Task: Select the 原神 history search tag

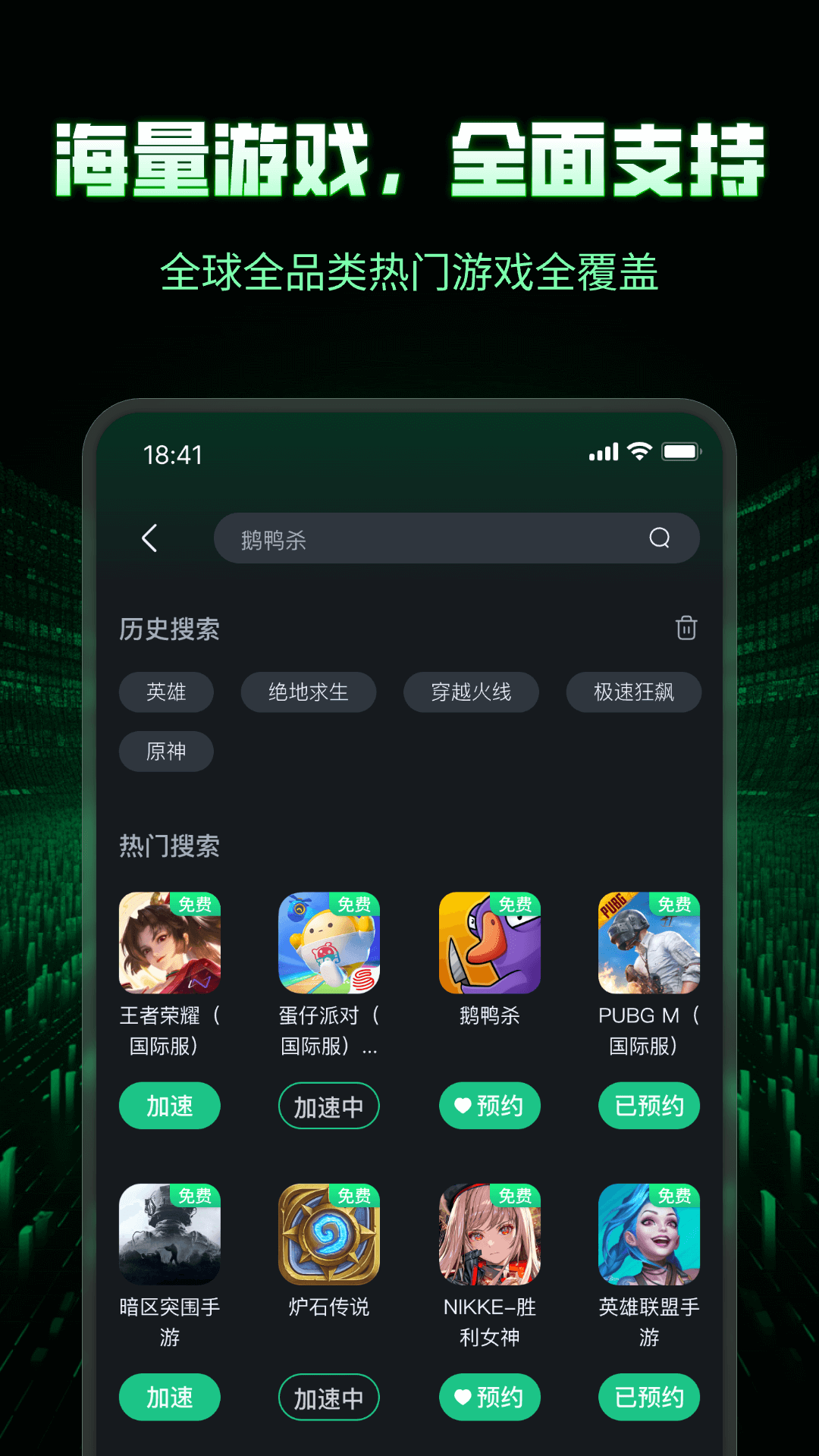Action: (167, 752)
